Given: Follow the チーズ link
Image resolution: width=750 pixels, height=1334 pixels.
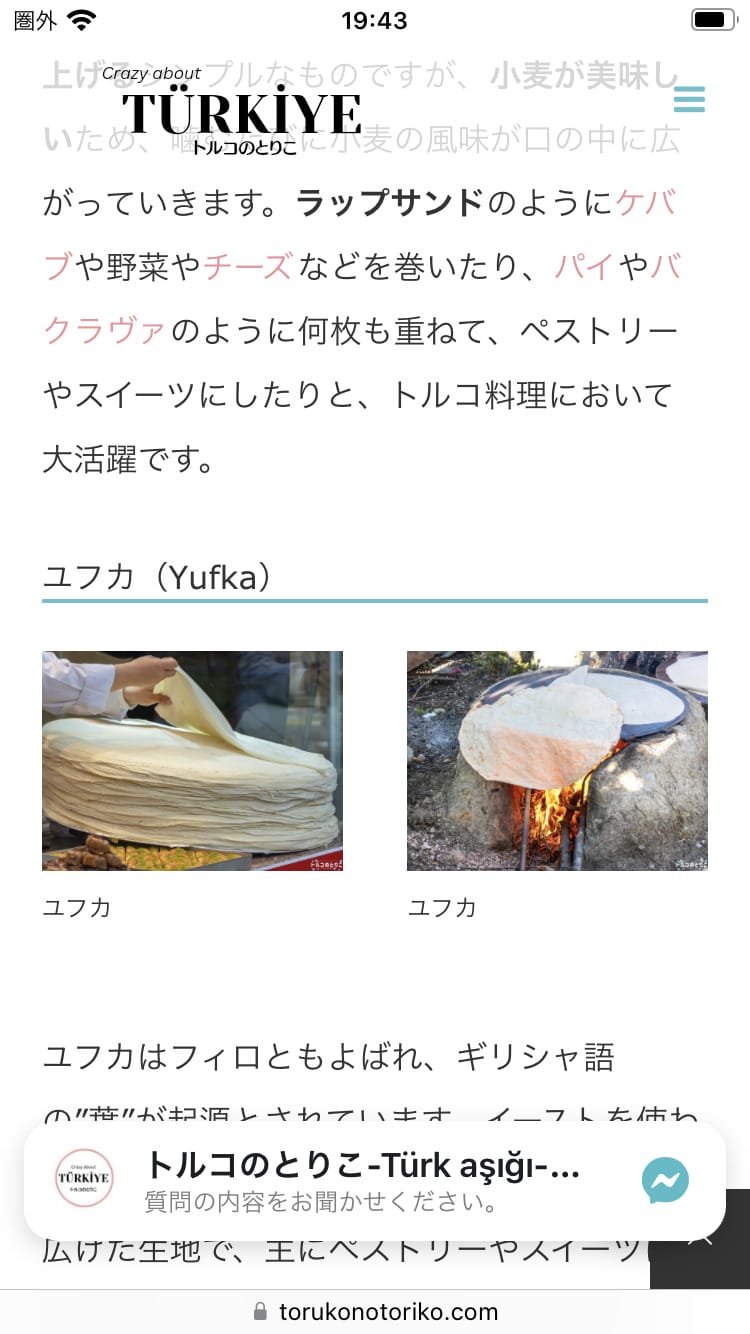Looking at the screenshot, I should coord(248,267).
